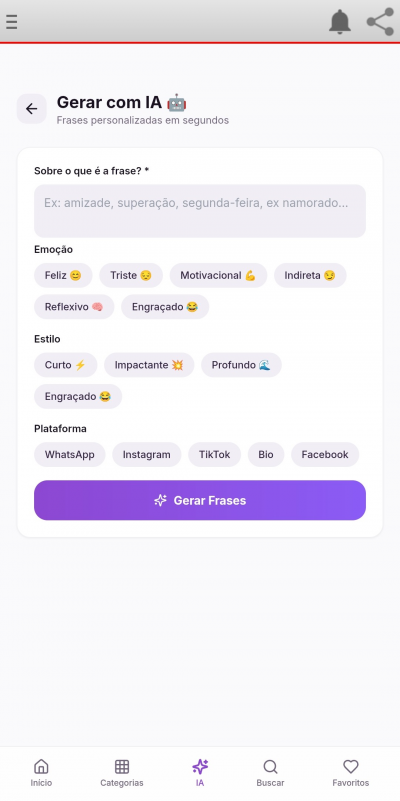The width and height of the screenshot is (400, 801).
Task: Pick the Impactante style chip
Action: point(149,365)
